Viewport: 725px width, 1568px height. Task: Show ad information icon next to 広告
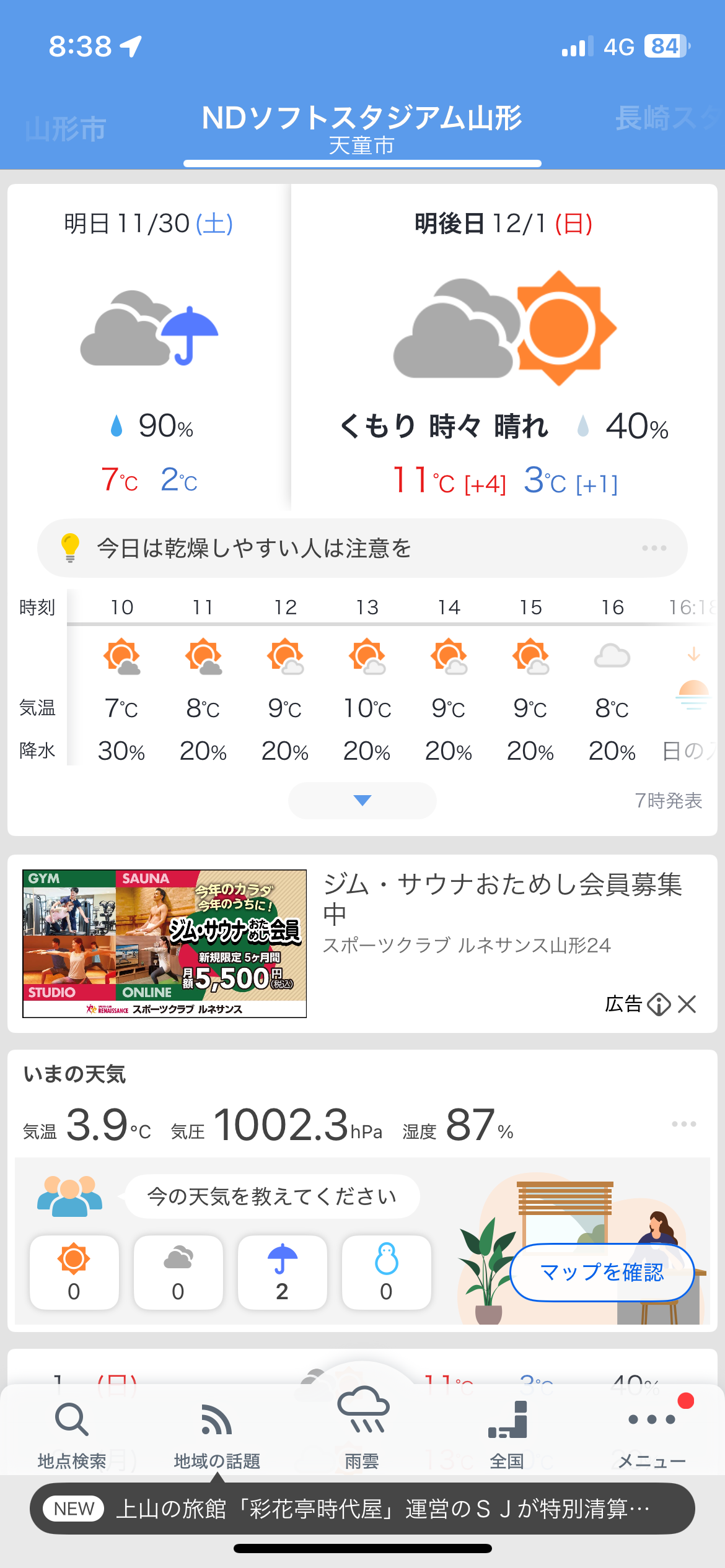659,1004
